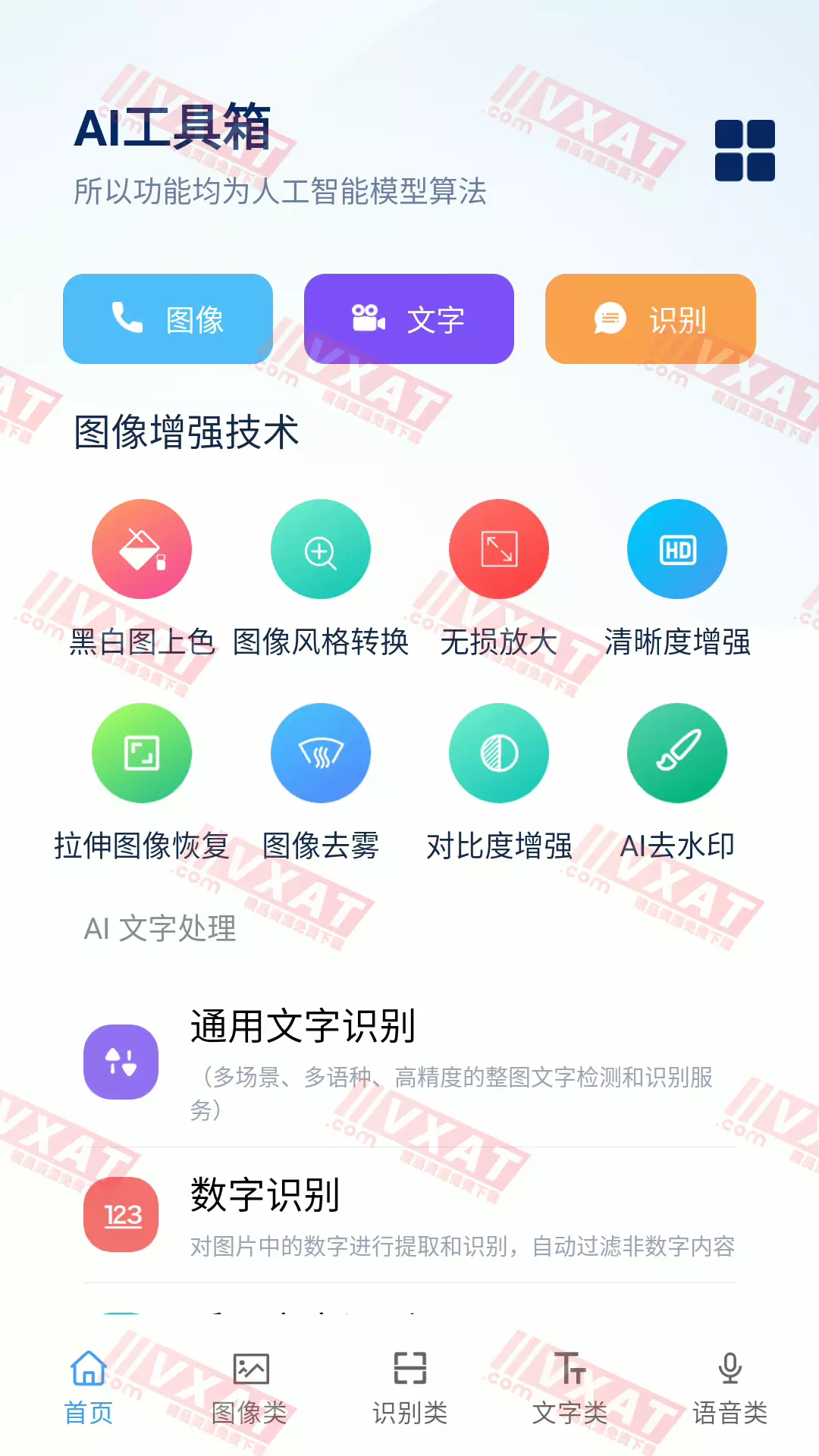This screenshot has height=1456, width=819.
Task: Tap the 123 数字识别 icon
Action: pos(121,1213)
